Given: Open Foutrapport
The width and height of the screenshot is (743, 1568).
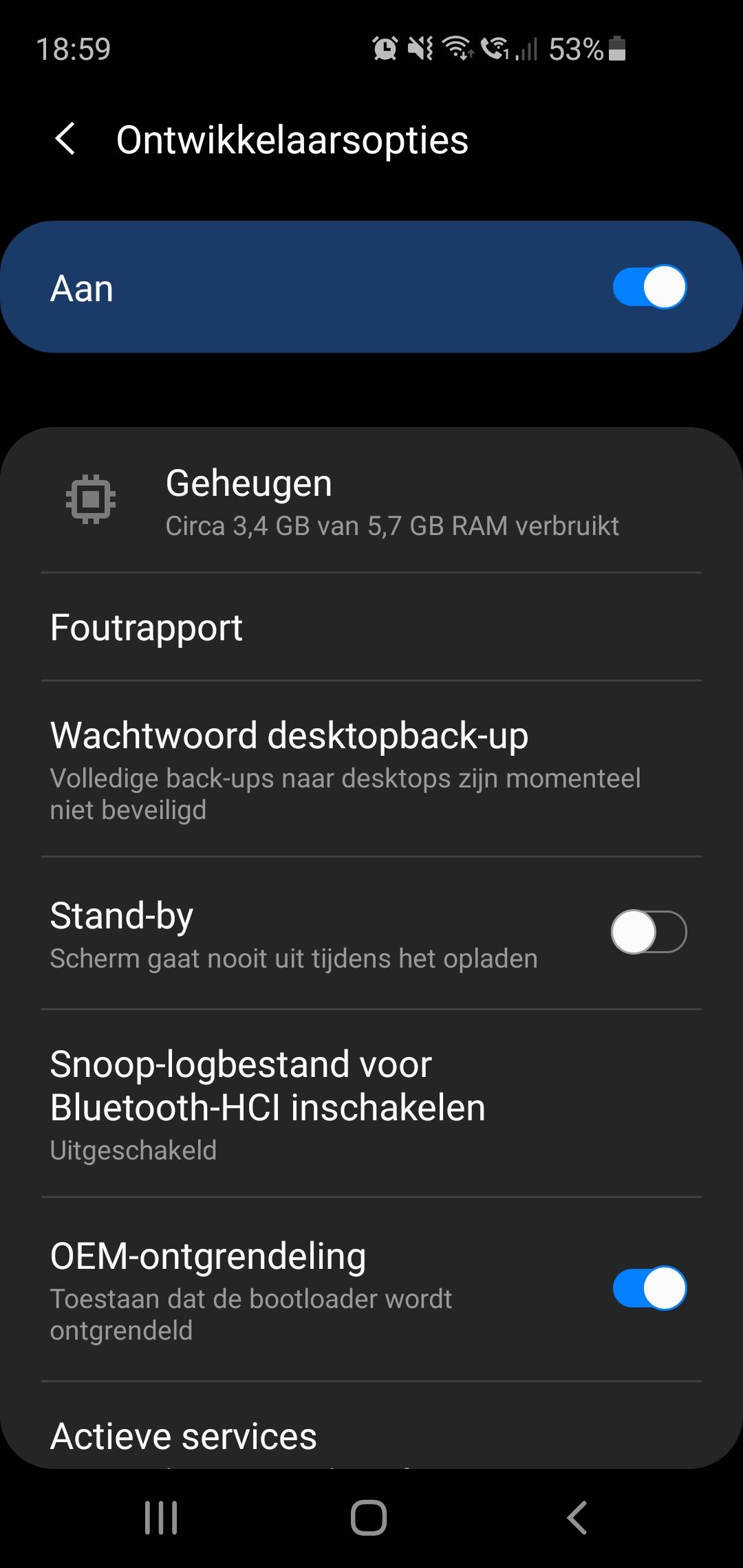Looking at the screenshot, I should click(371, 627).
